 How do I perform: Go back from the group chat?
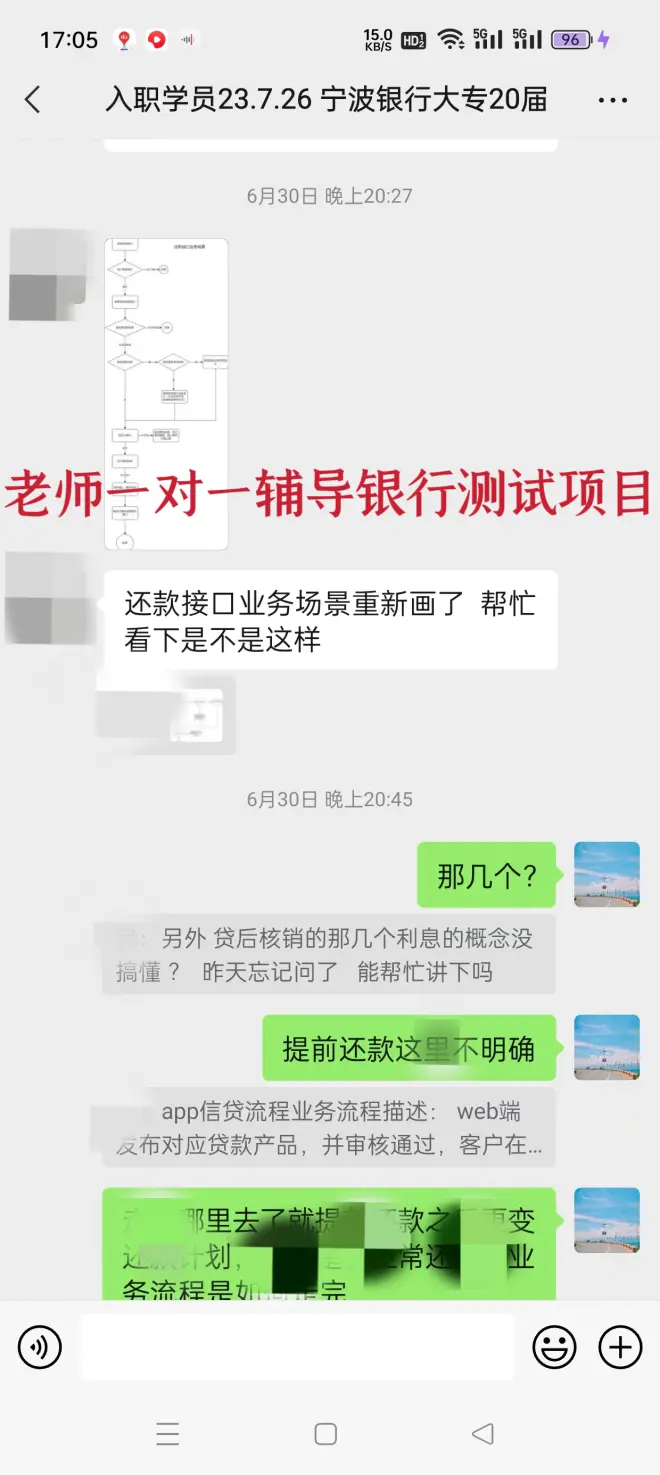coord(33,100)
